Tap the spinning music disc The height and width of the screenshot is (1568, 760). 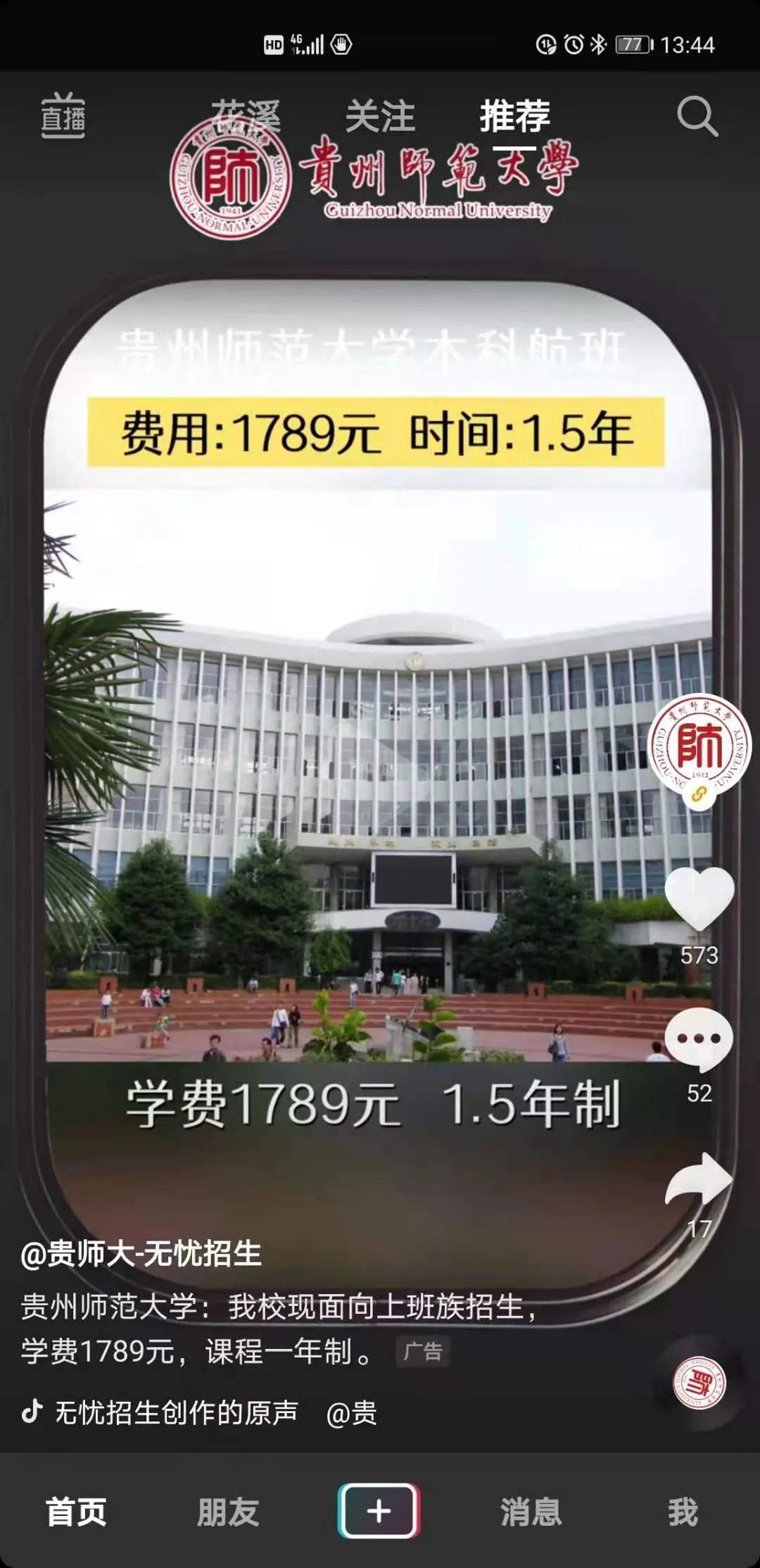pyautogui.click(x=699, y=1383)
